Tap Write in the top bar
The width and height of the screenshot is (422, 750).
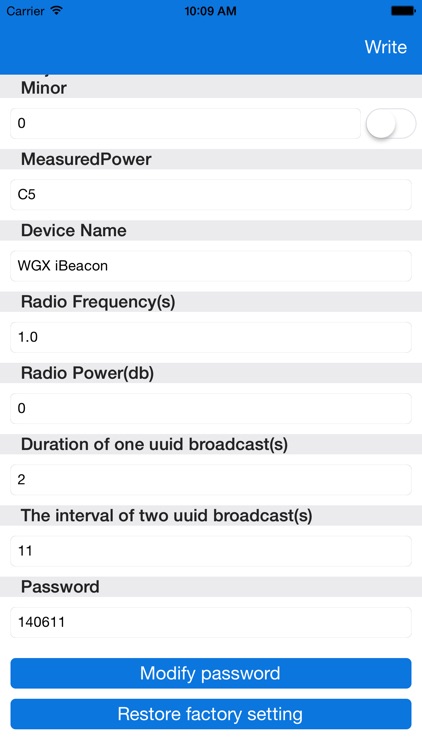386,47
